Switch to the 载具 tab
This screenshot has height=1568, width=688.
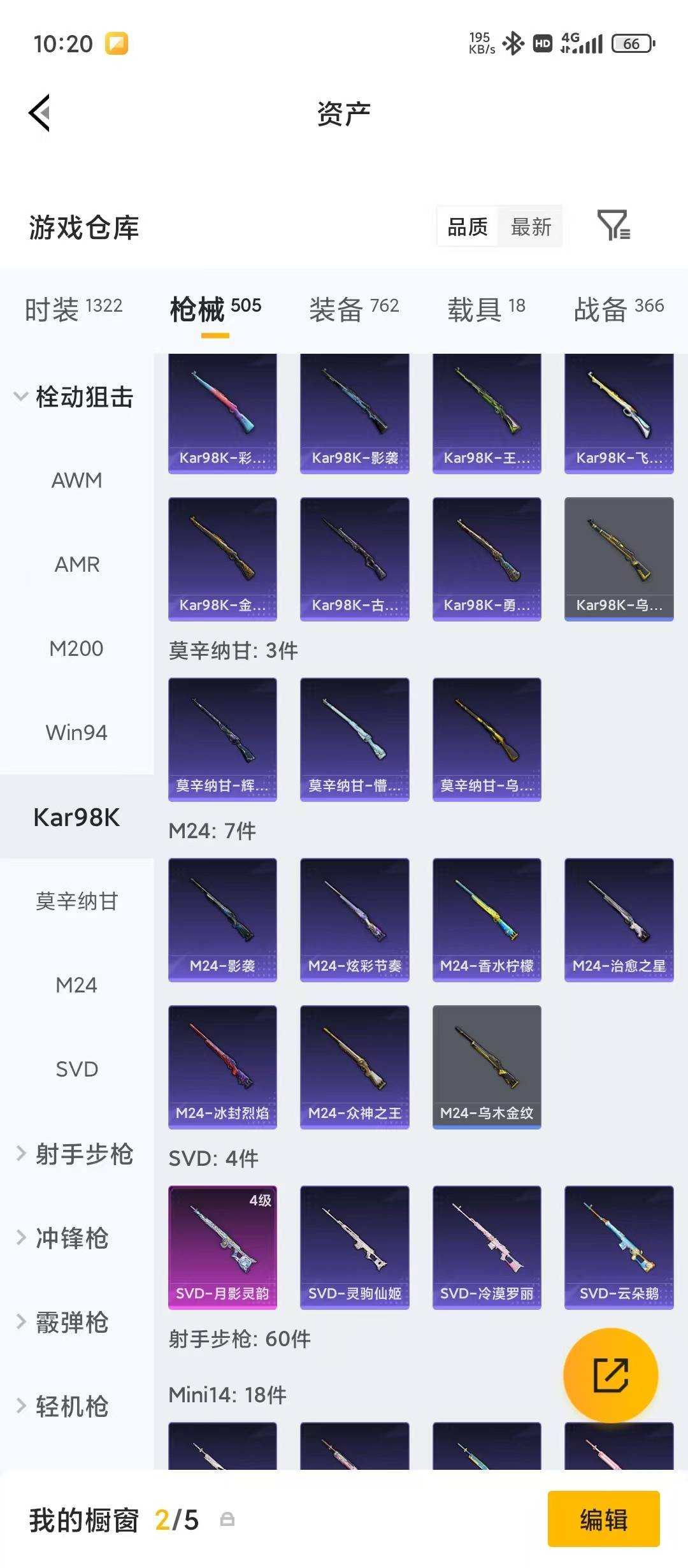point(486,309)
